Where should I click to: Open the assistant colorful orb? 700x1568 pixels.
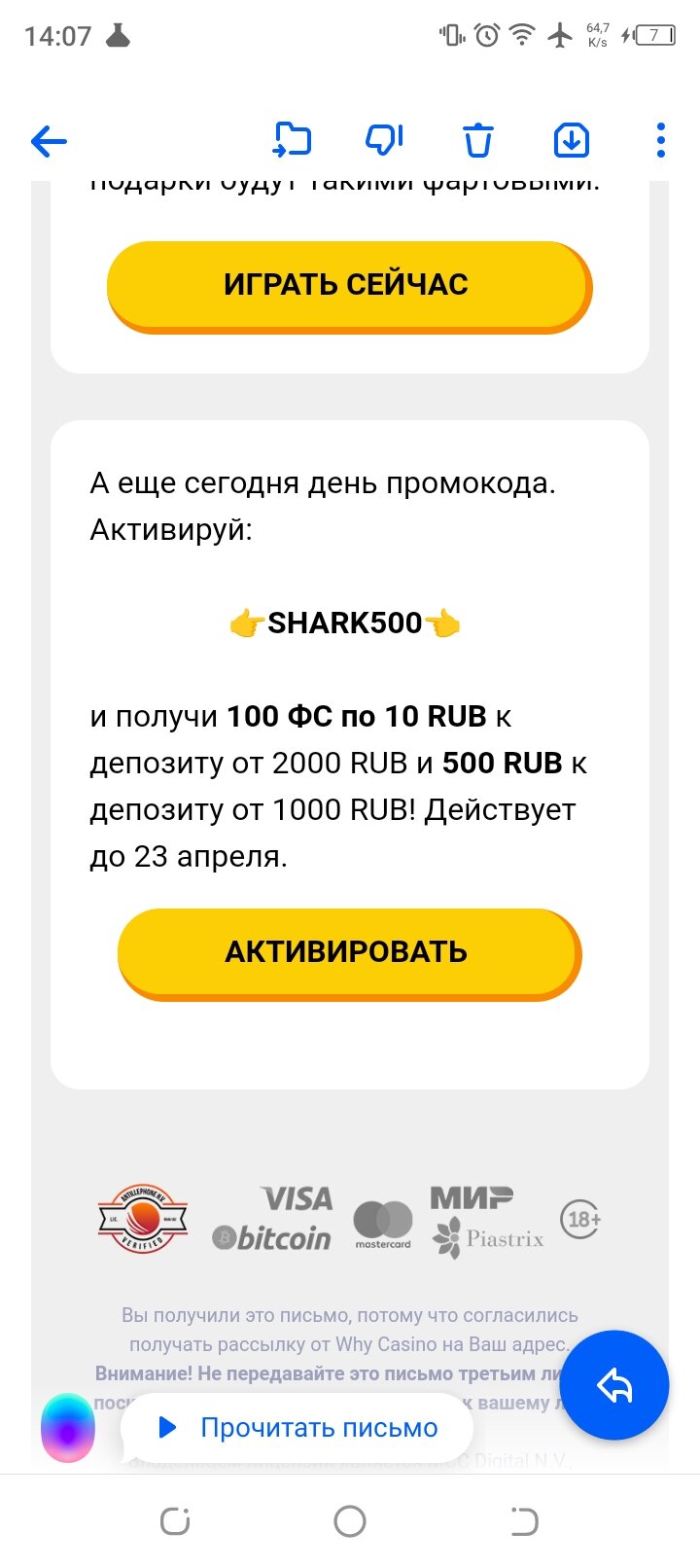click(x=68, y=1428)
